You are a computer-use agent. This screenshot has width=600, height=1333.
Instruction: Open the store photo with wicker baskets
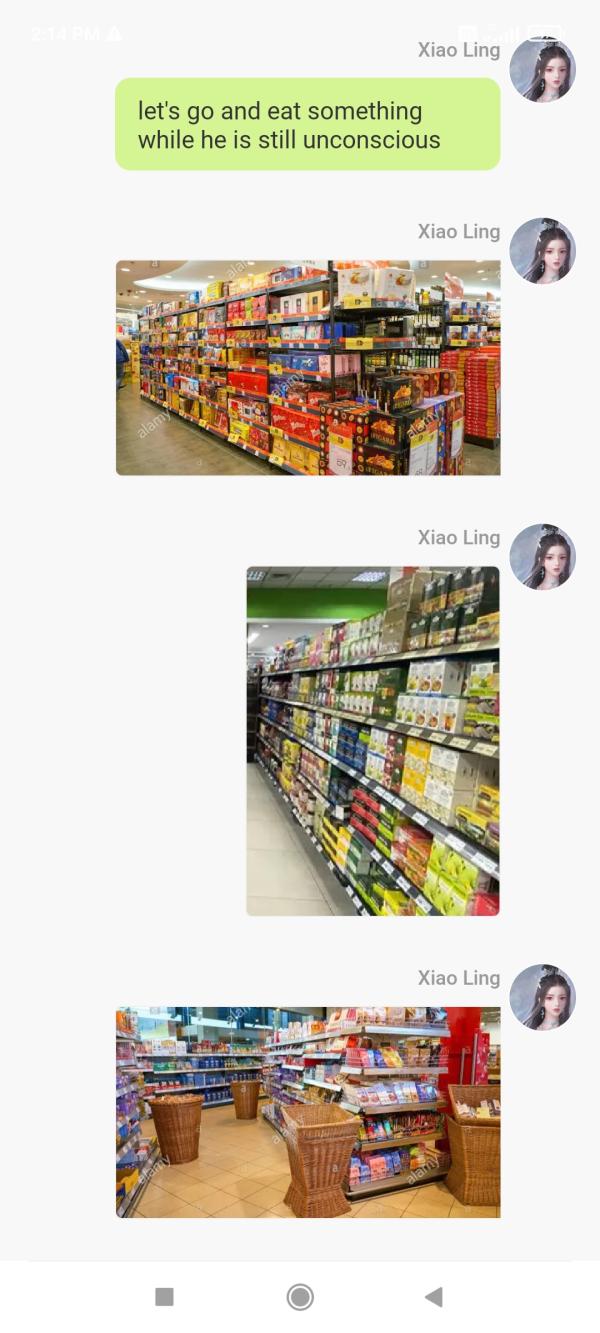pyautogui.click(x=308, y=1112)
